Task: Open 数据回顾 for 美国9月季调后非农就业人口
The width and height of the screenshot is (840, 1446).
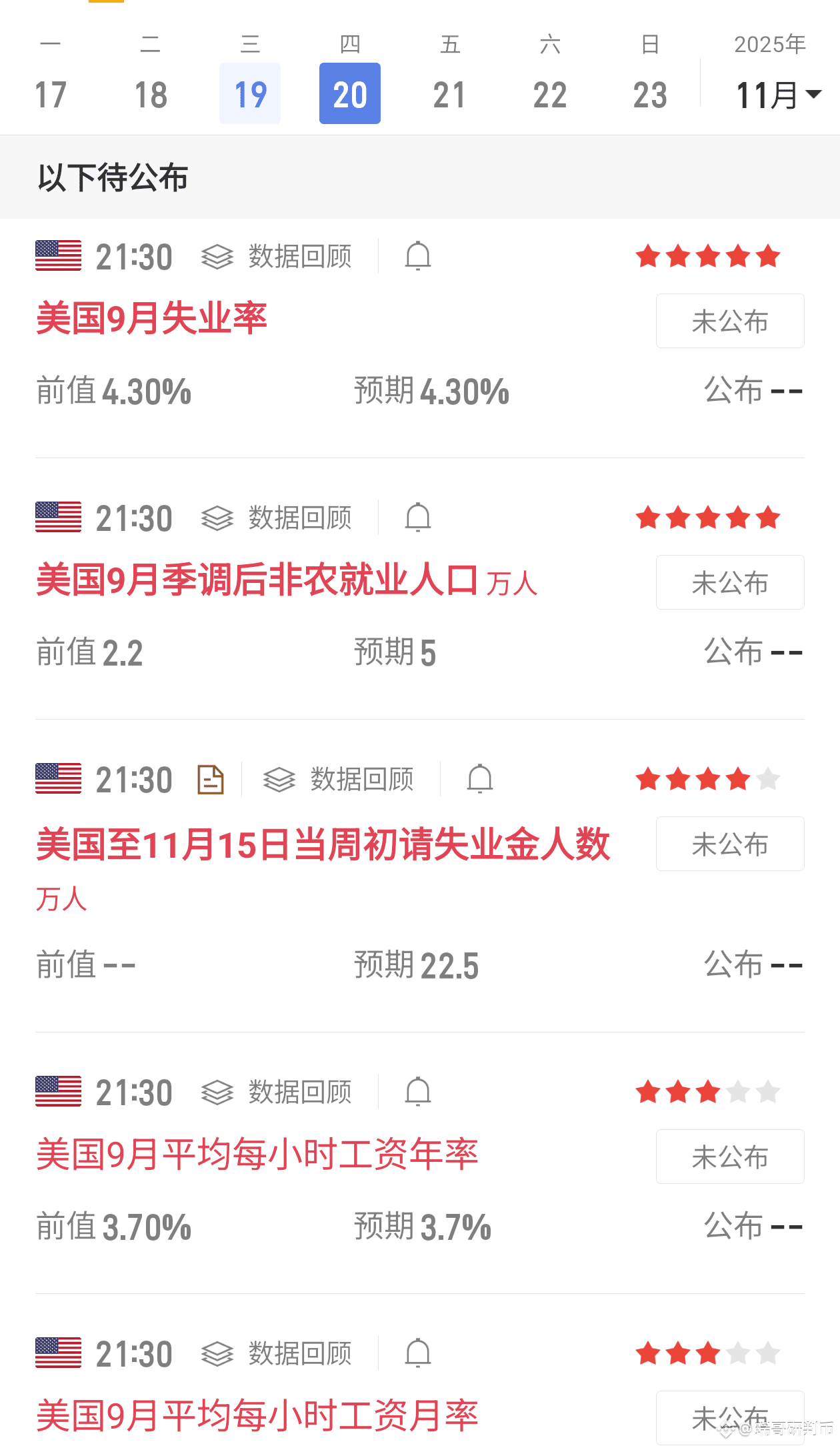Action: pyautogui.click(x=277, y=518)
